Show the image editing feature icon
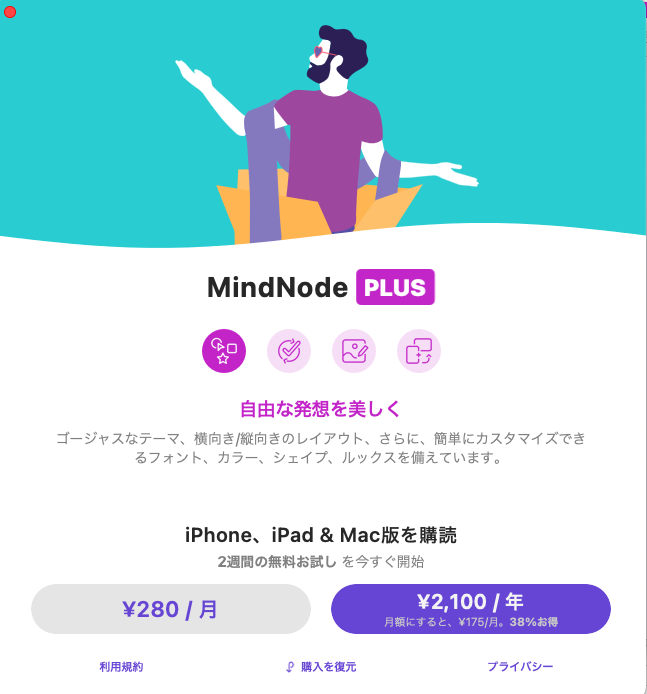 (x=354, y=351)
